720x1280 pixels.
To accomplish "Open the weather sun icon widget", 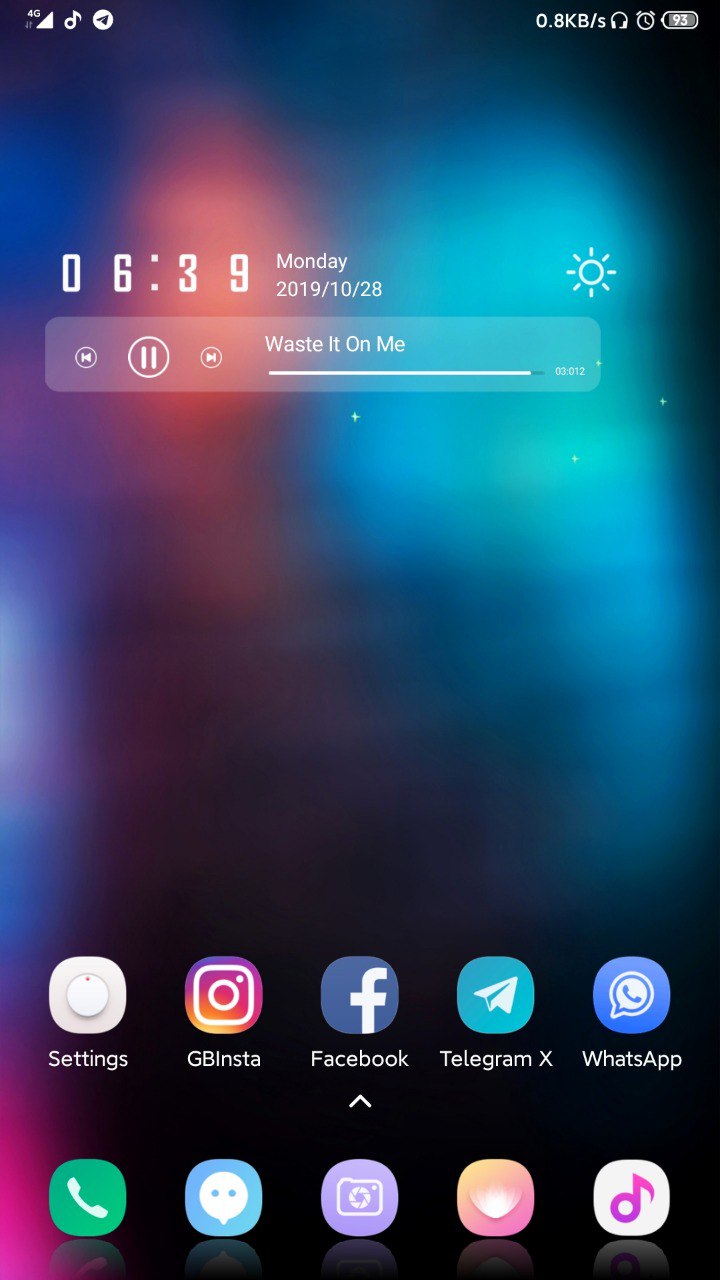I will point(590,272).
